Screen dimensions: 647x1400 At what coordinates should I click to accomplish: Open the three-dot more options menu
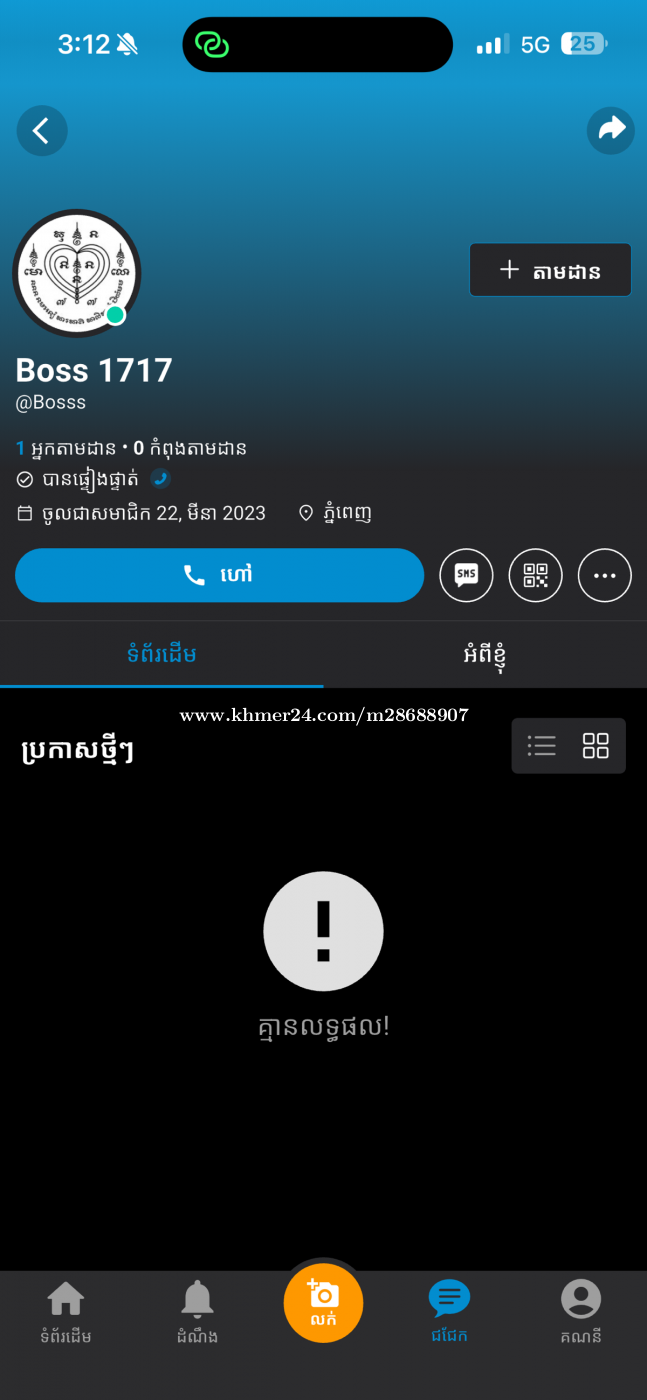pyautogui.click(x=605, y=575)
